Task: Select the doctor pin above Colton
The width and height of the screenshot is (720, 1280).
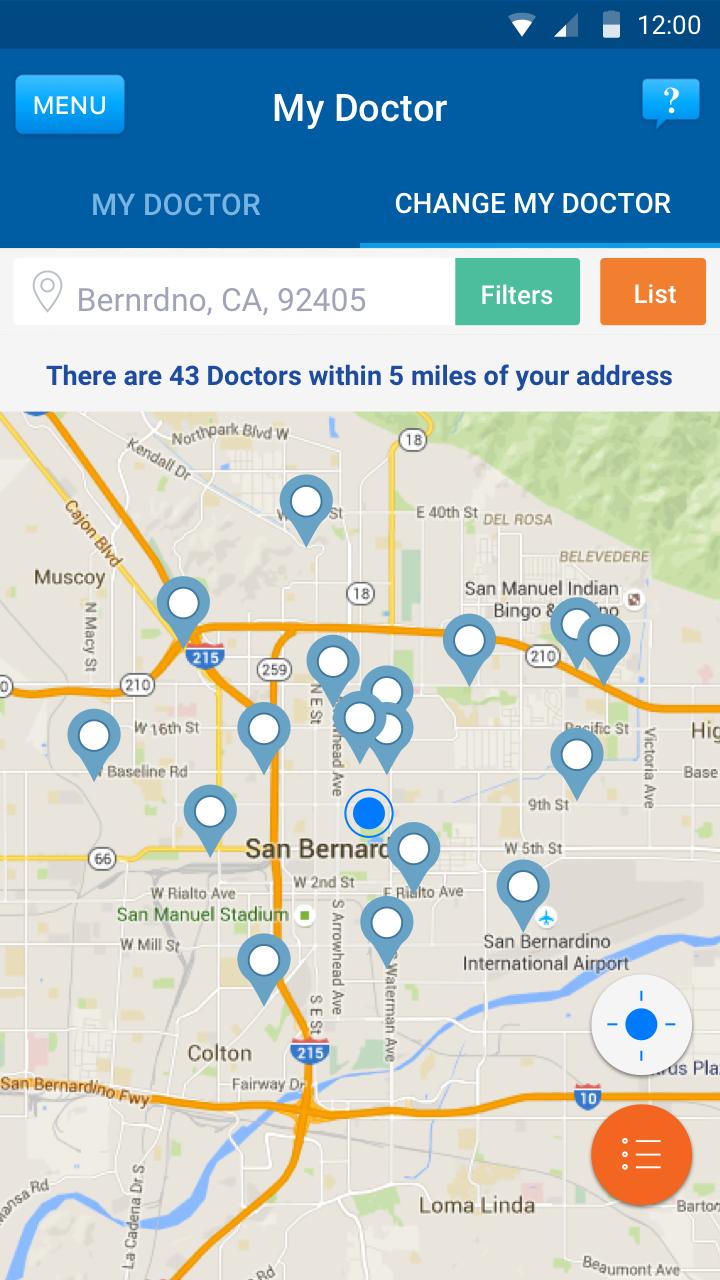Action: pos(264,967)
